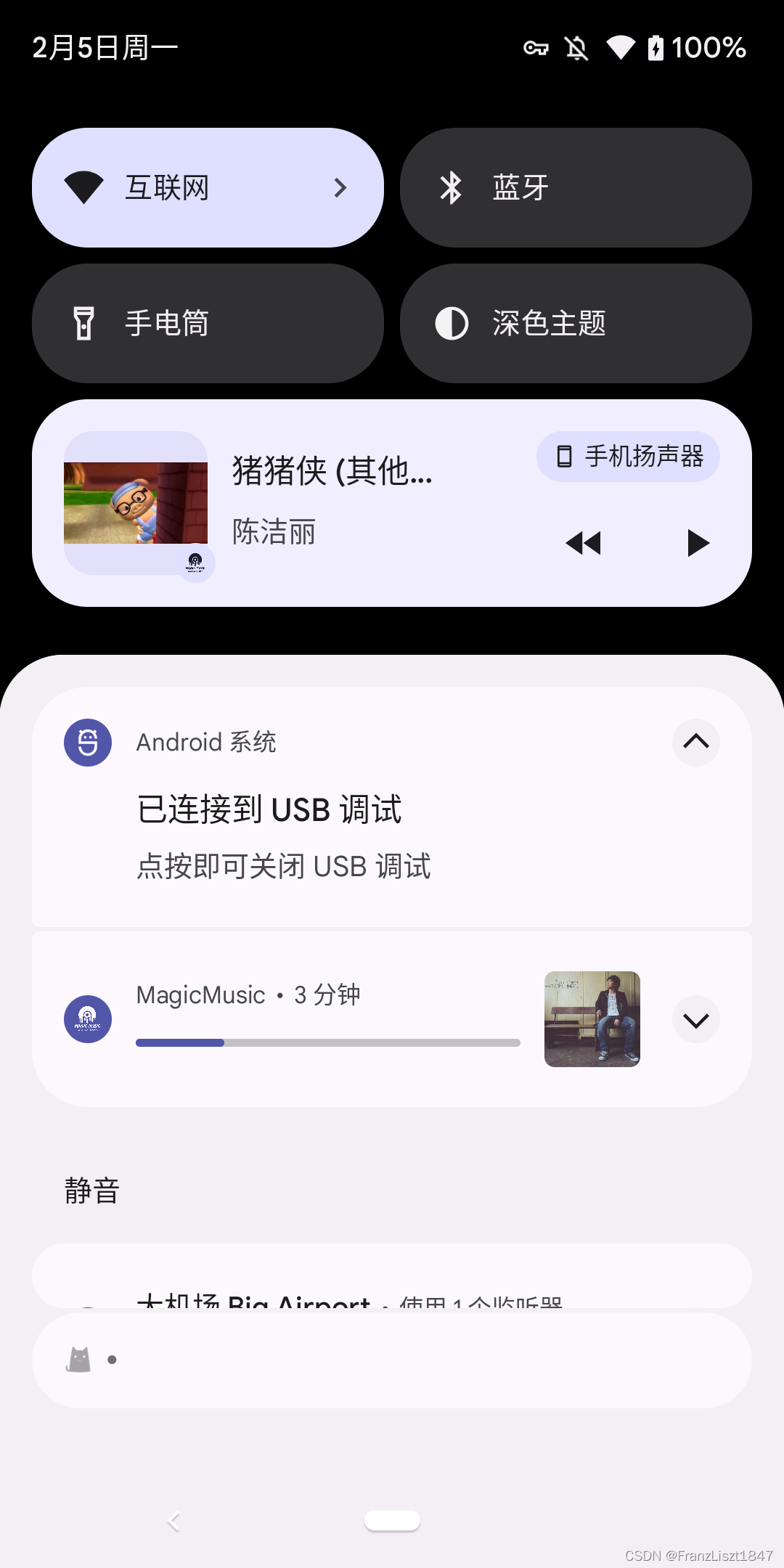Enable 深色主题 dark theme
784x1568 pixels.
click(576, 324)
